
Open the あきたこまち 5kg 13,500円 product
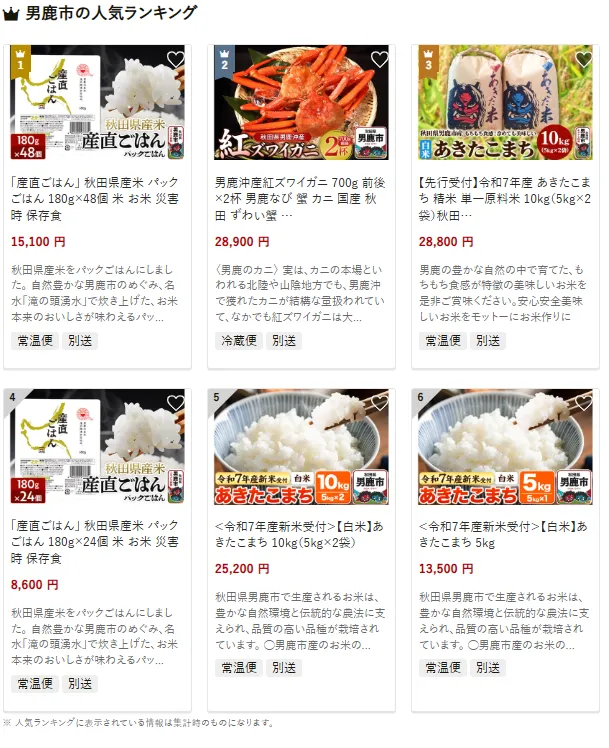pyautogui.click(x=504, y=534)
